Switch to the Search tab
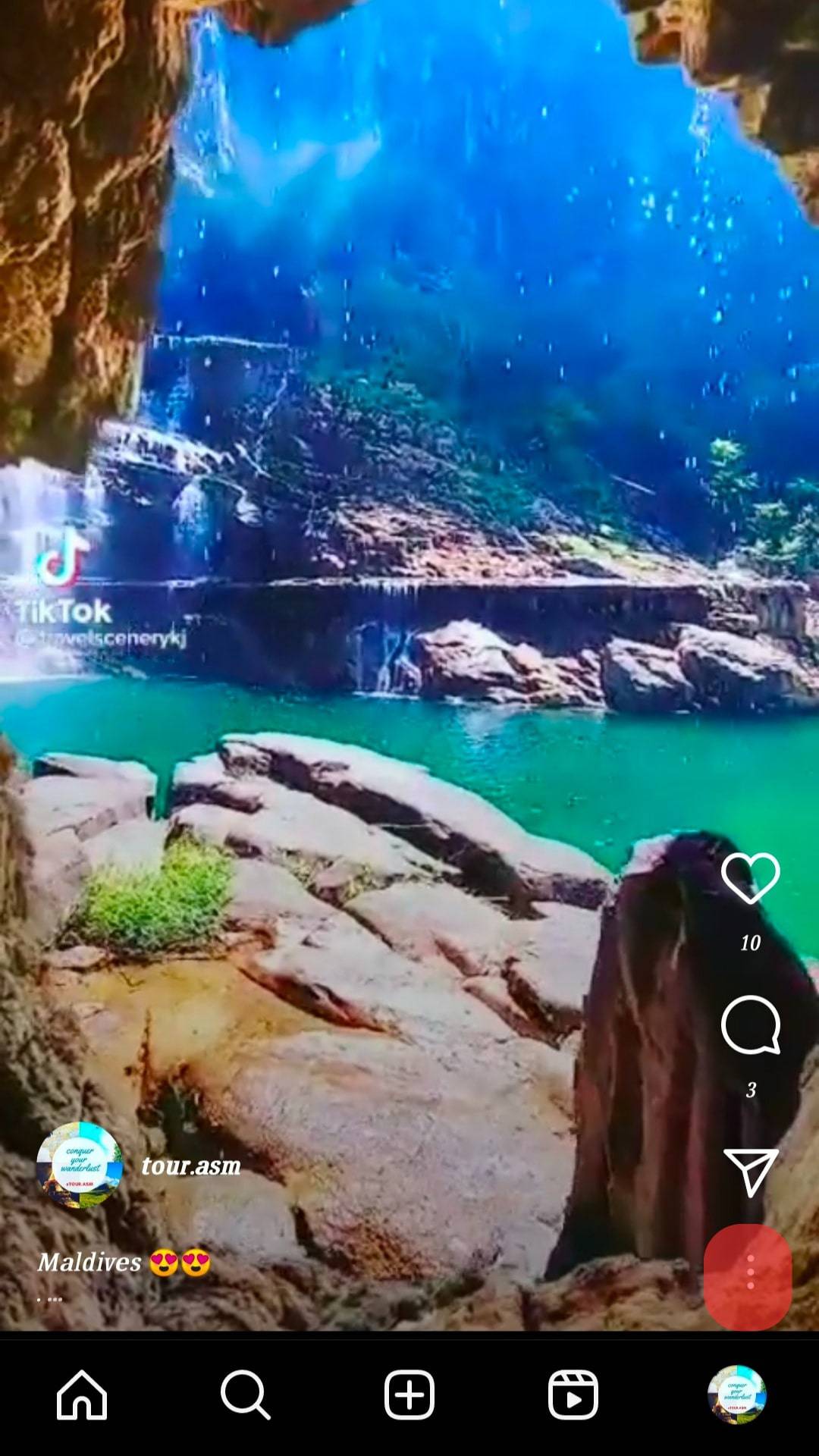 (245, 1395)
